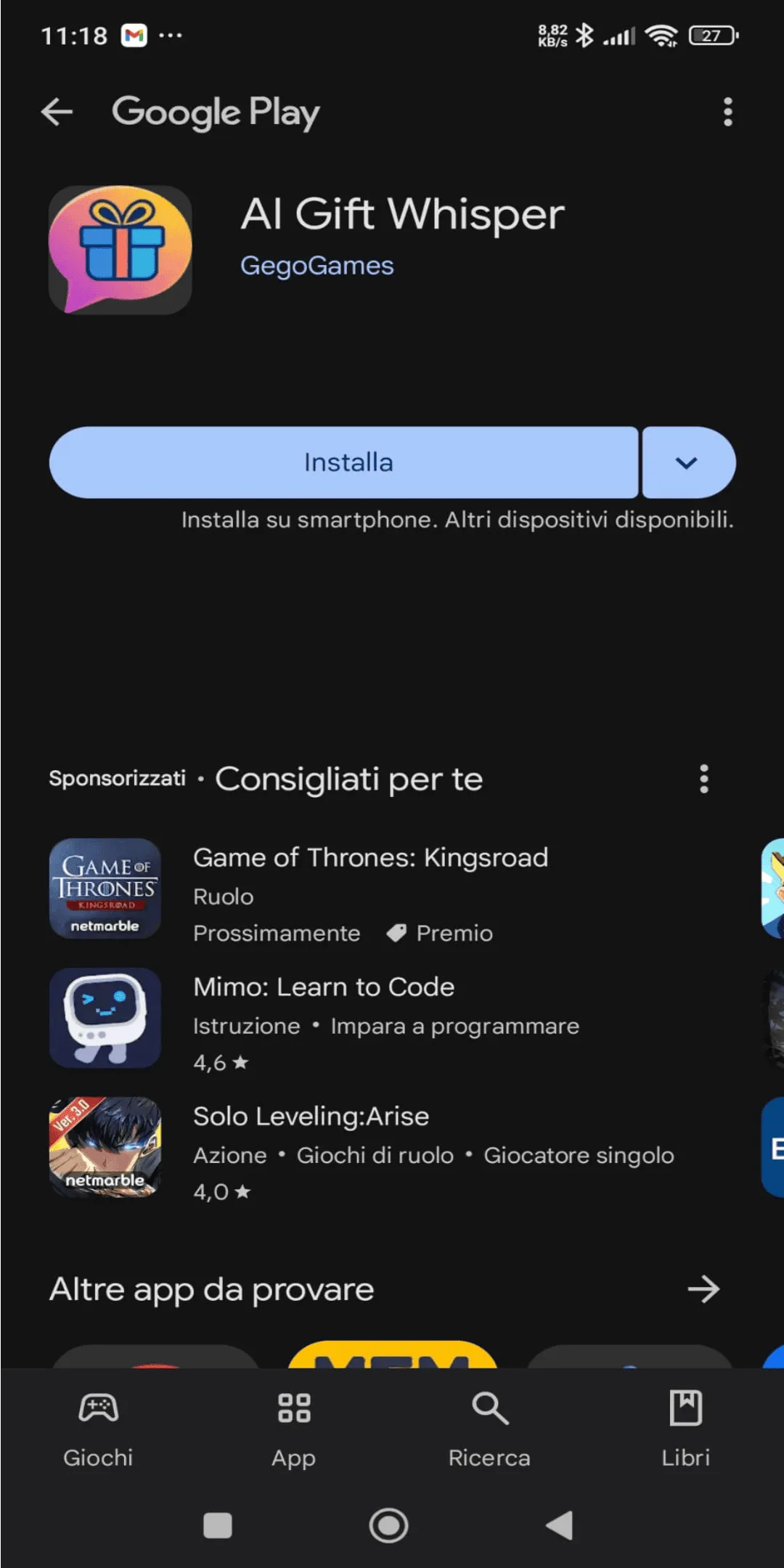Open the GegoGames developer page
The height and width of the screenshot is (1568, 784).
pos(317,266)
